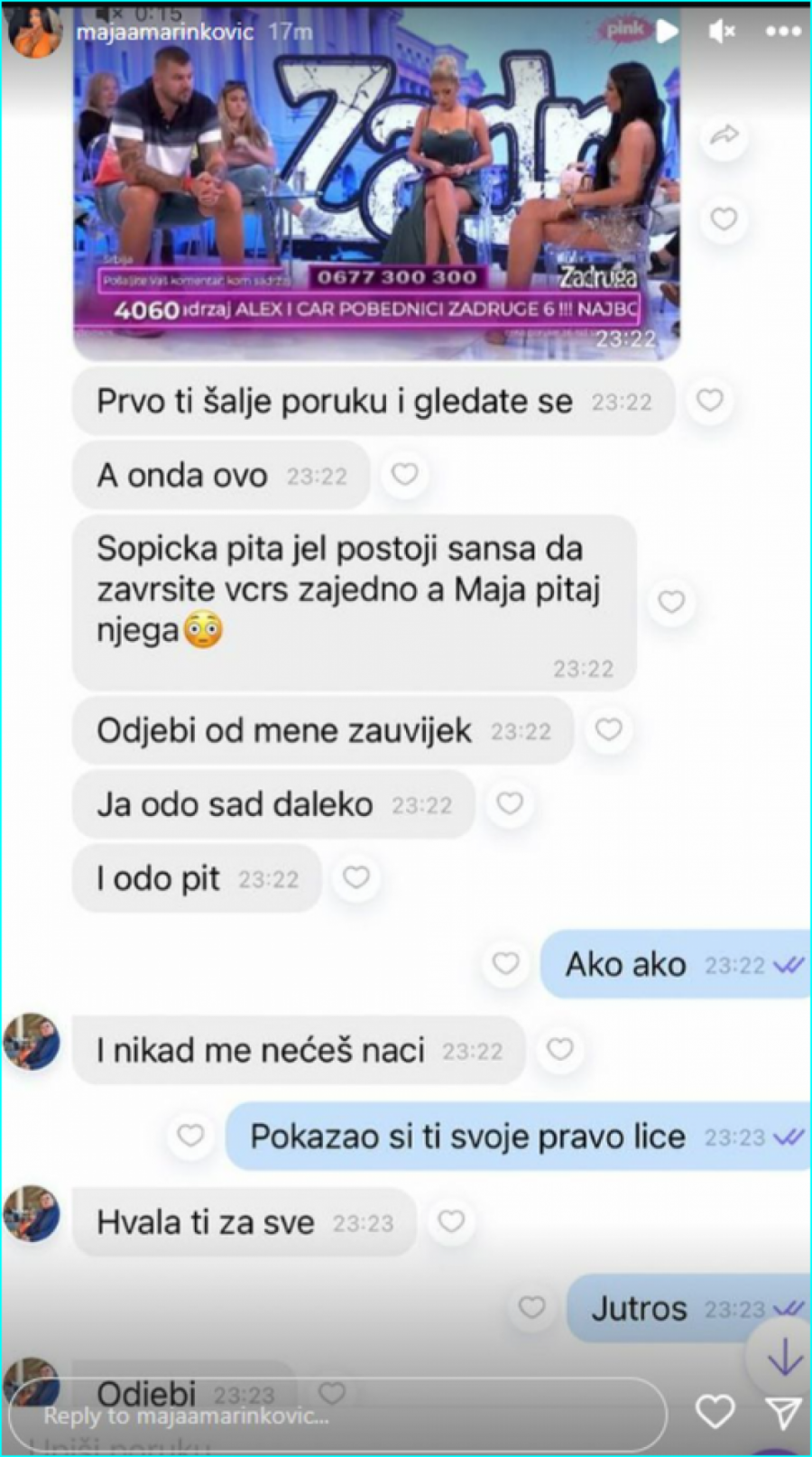The height and width of the screenshot is (1457, 812).
Task: Open the story overflow menu
Action: pyautogui.click(x=782, y=32)
